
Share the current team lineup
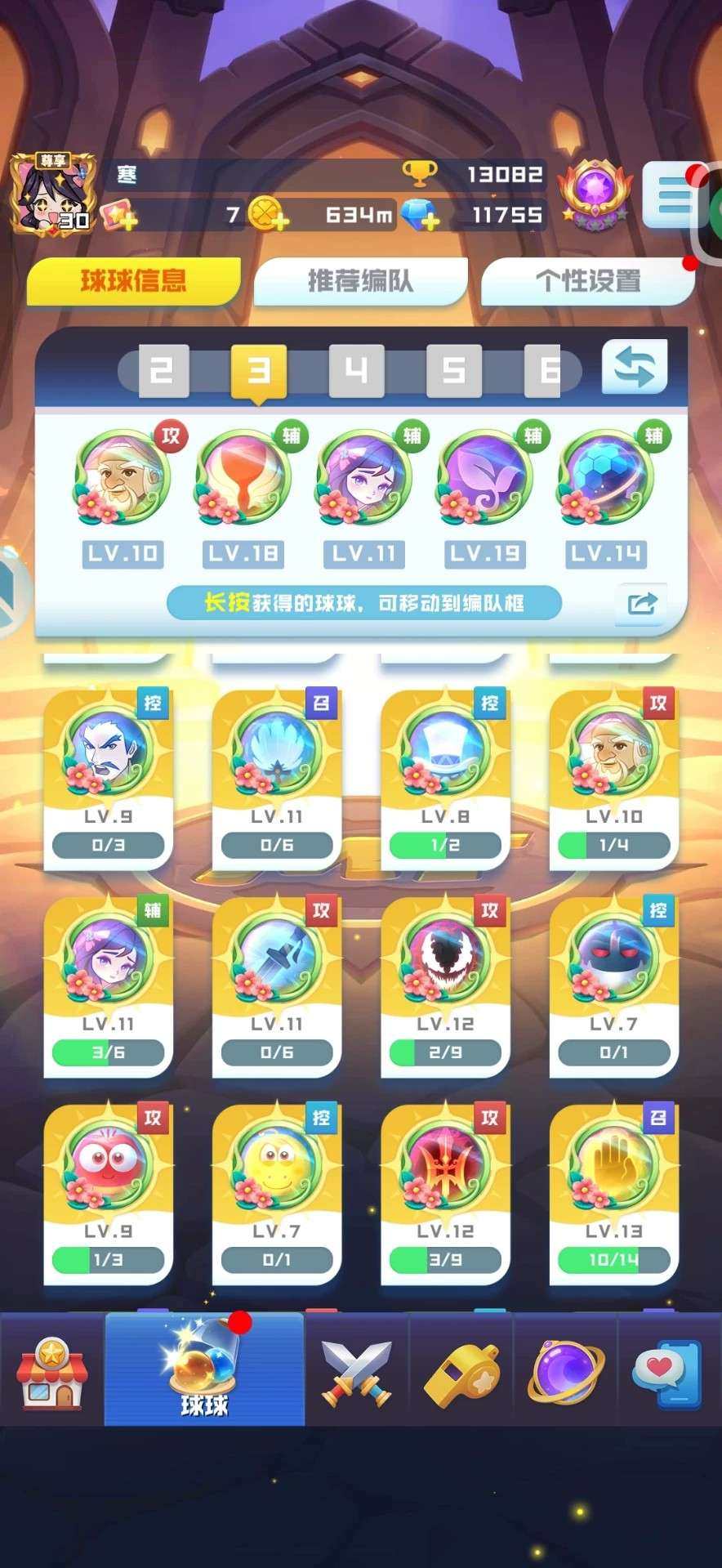coord(641,605)
